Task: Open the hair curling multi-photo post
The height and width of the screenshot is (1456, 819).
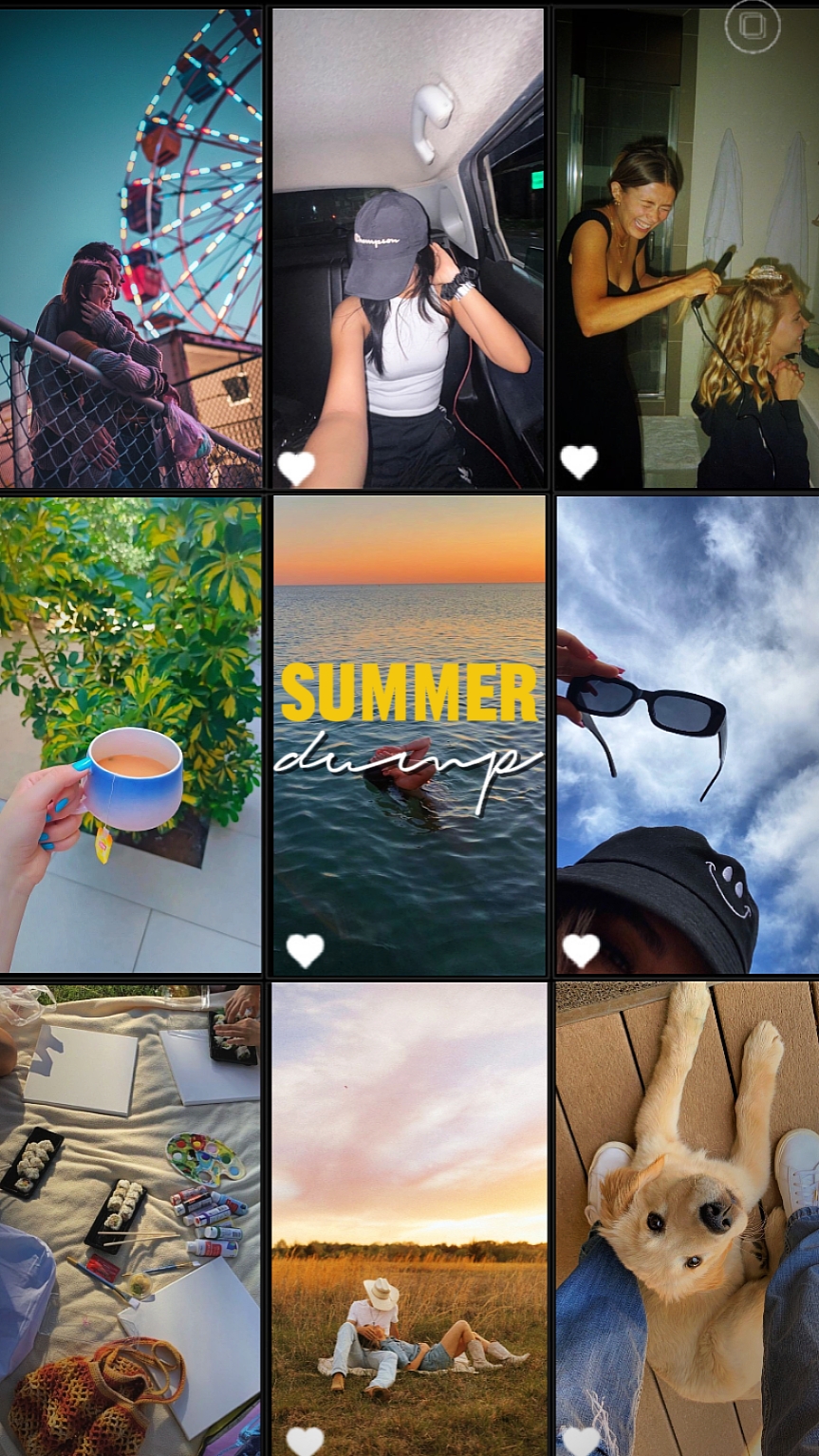Action: click(687, 249)
